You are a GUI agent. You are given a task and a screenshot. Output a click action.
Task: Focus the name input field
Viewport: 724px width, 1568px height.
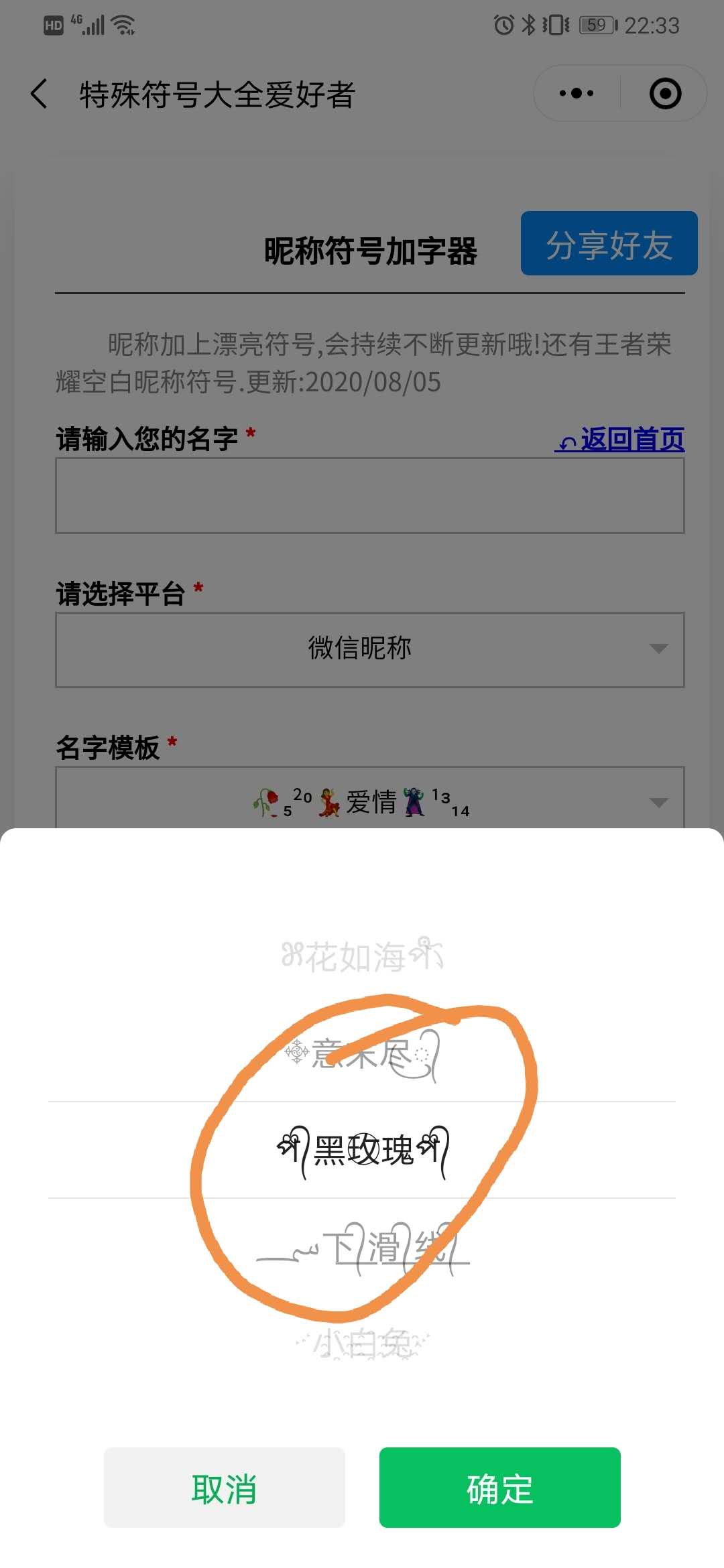pyautogui.click(x=369, y=496)
